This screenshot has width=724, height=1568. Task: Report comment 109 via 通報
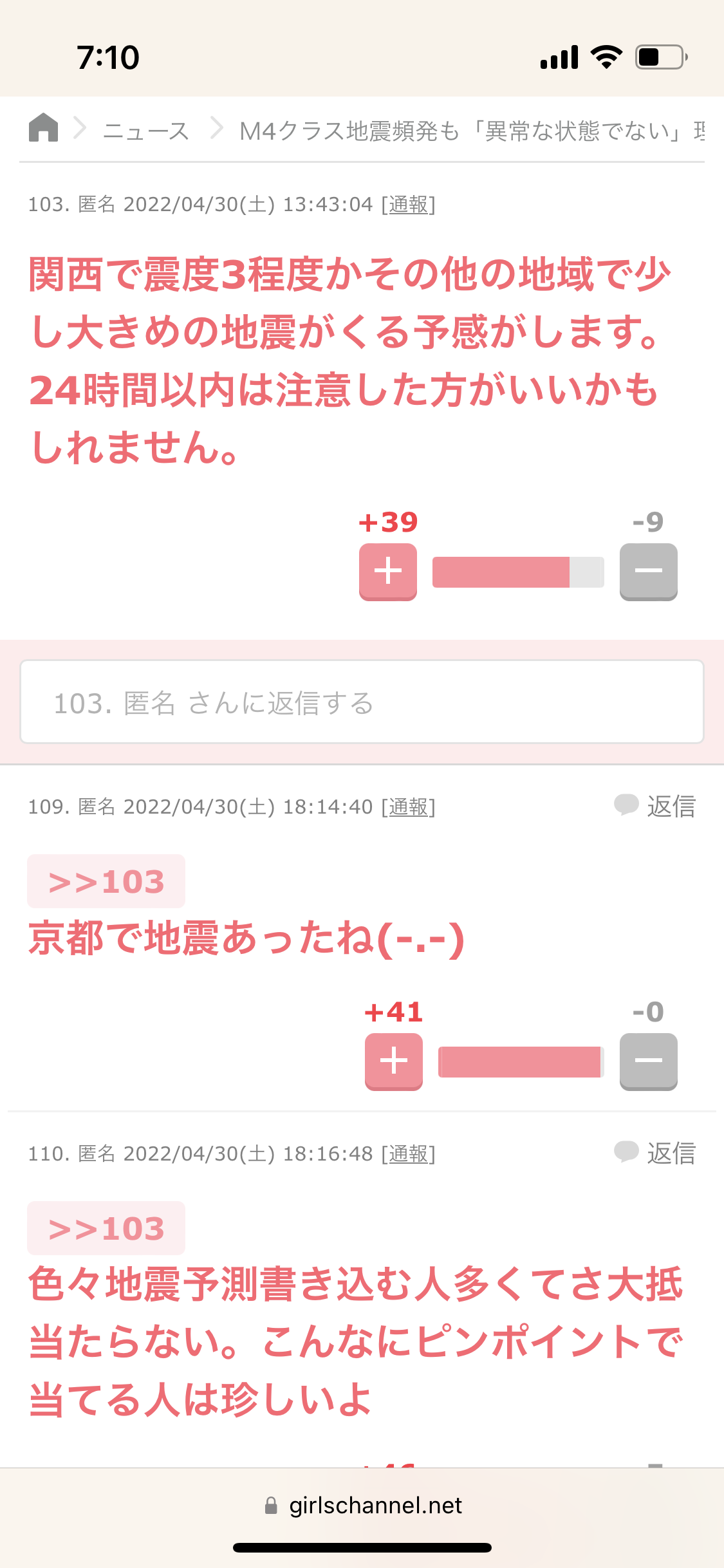409,807
